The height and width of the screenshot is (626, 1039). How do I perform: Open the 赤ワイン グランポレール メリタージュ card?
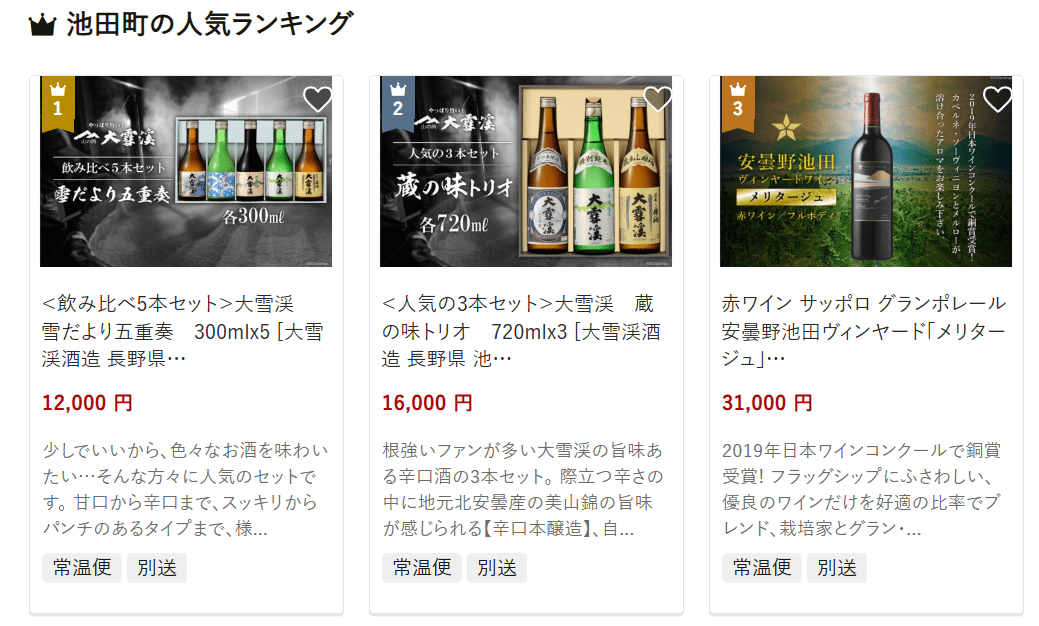[x=865, y=331]
